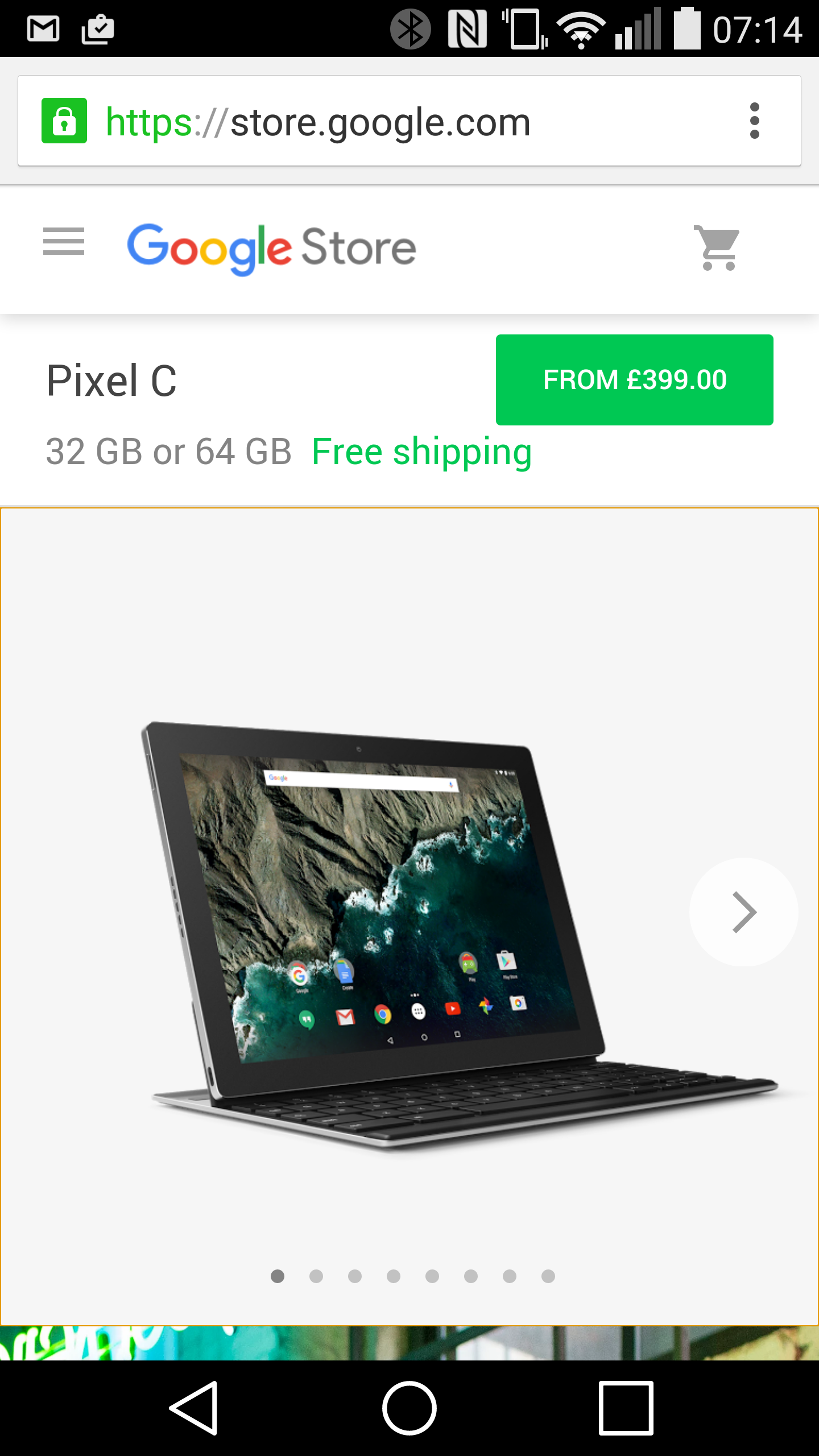Open recent apps overview
Screen dimensions: 819x1456
point(626,1408)
